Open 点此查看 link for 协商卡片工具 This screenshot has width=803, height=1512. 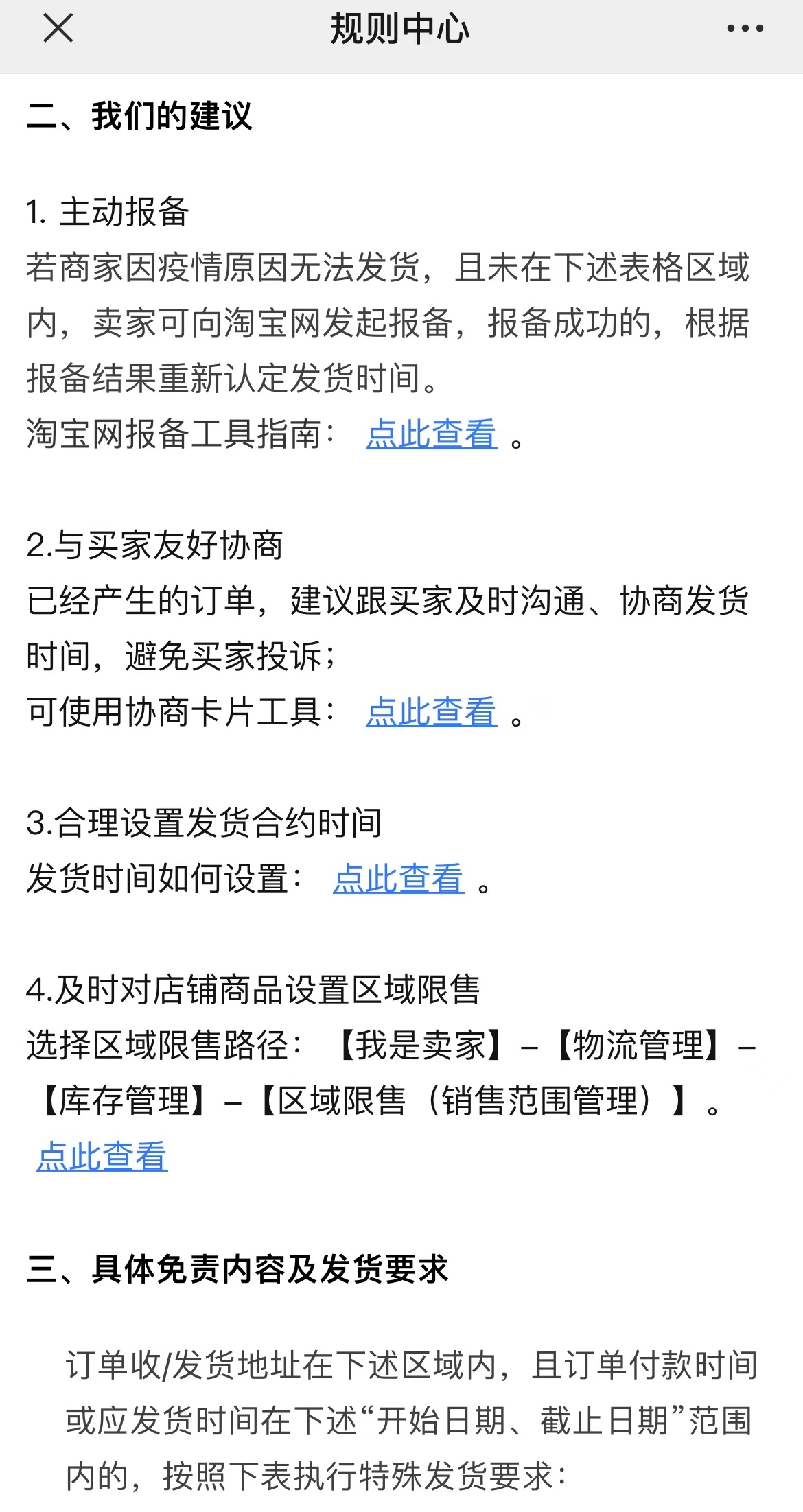coord(431,711)
